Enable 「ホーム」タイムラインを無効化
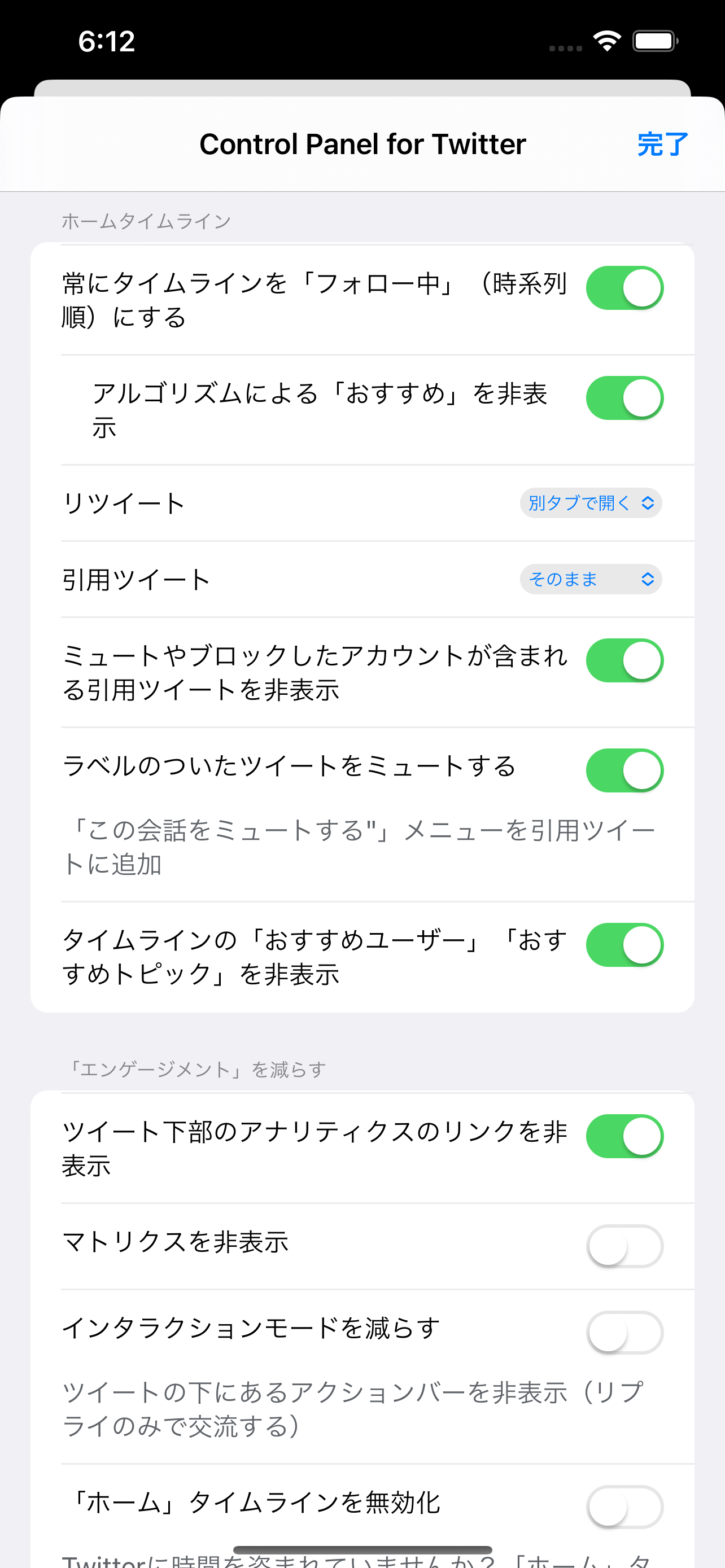The height and width of the screenshot is (1568, 725). tap(623, 1505)
